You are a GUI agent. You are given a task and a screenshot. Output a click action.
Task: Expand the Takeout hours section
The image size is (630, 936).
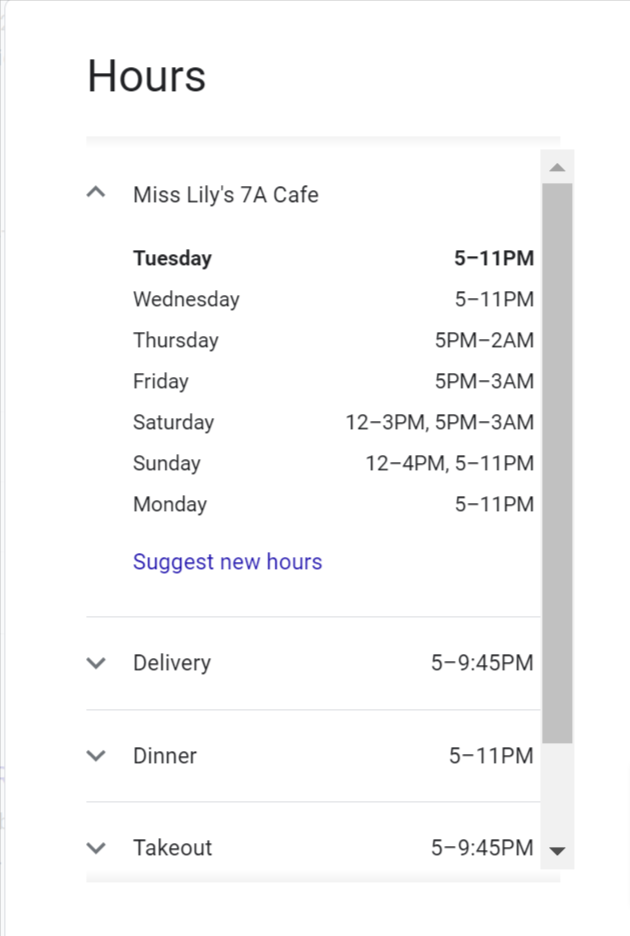pos(96,848)
